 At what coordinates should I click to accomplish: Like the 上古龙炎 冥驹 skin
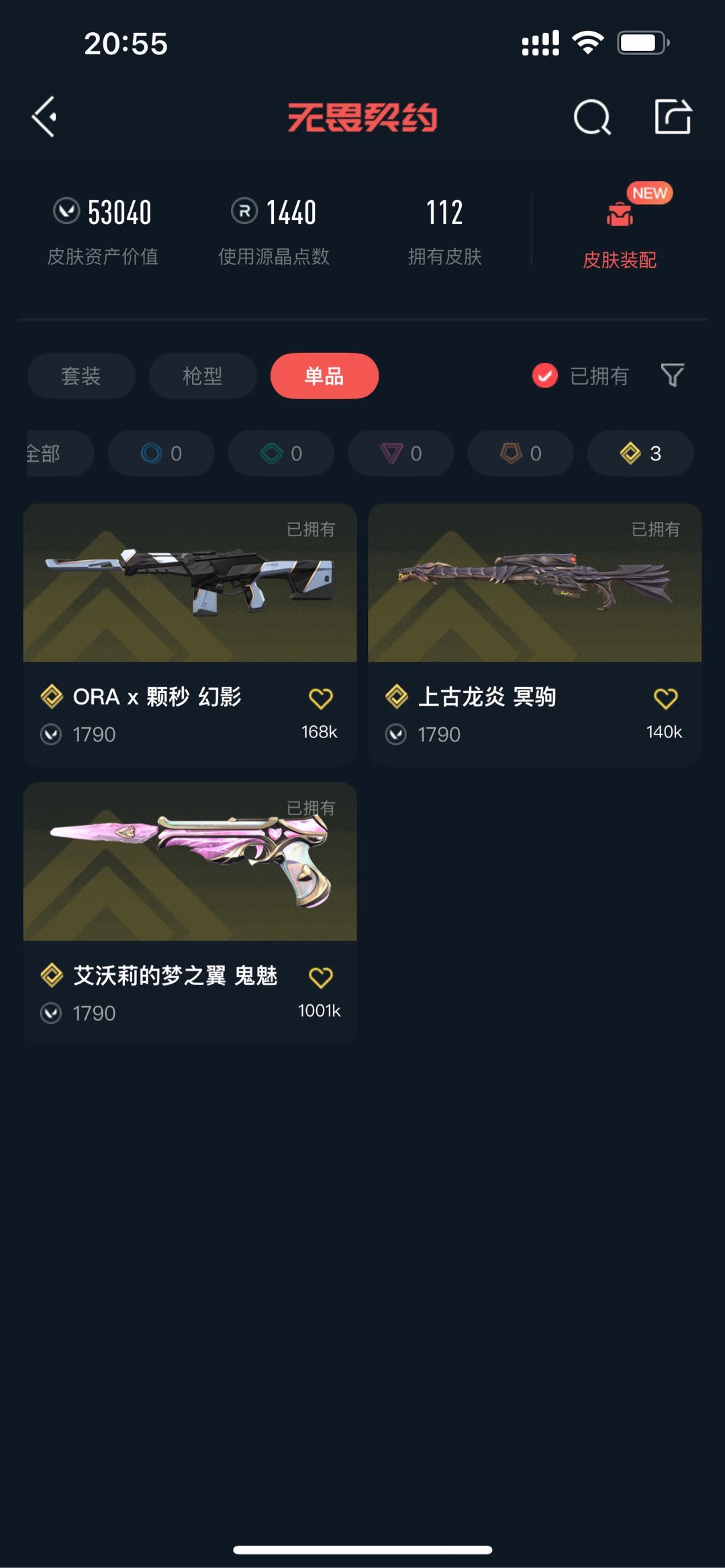point(666,698)
